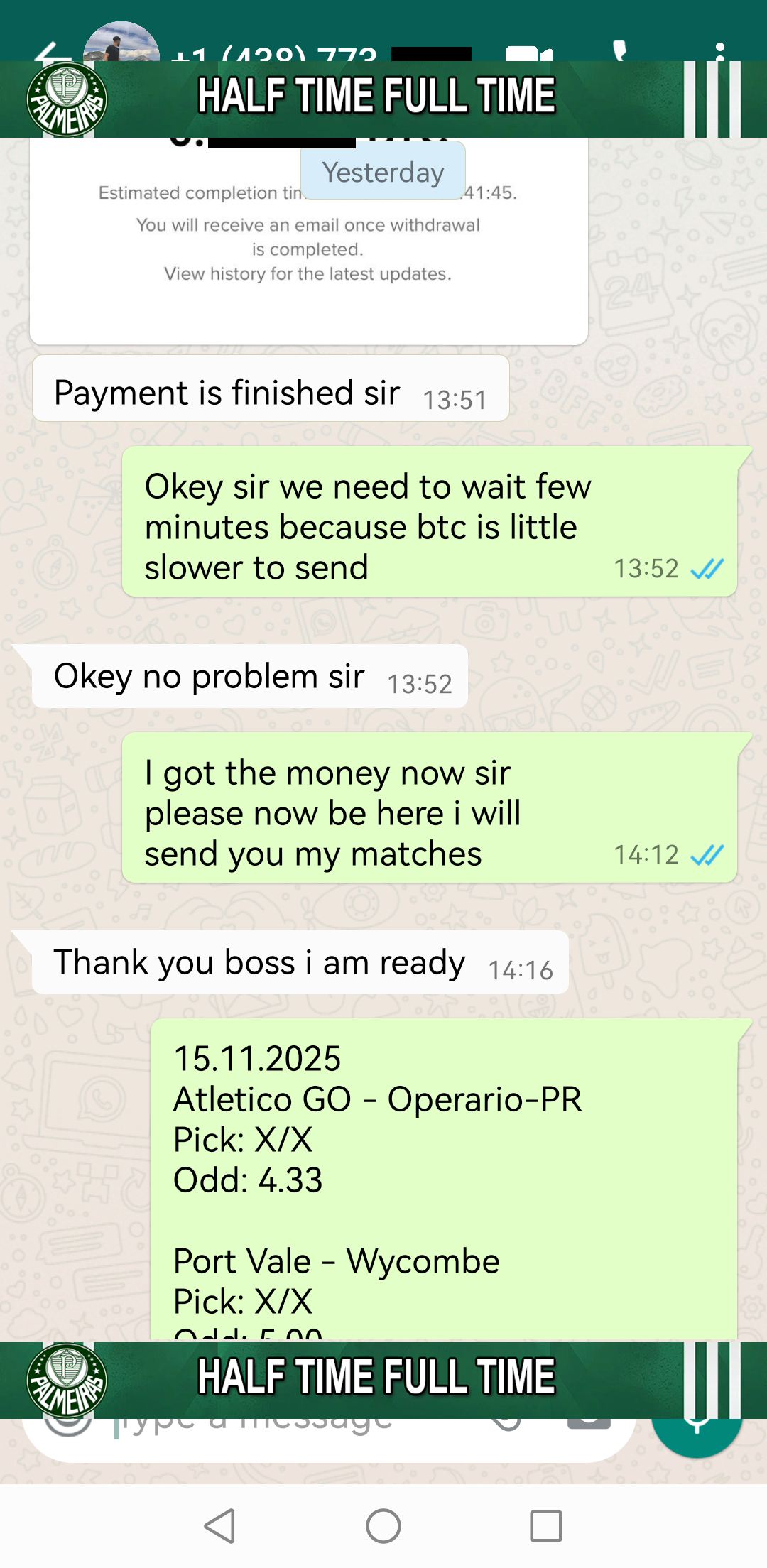Image resolution: width=767 pixels, height=1568 pixels.
Task: Open recent apps overview
Action: pyautogui.click(x=545, y=1525)
